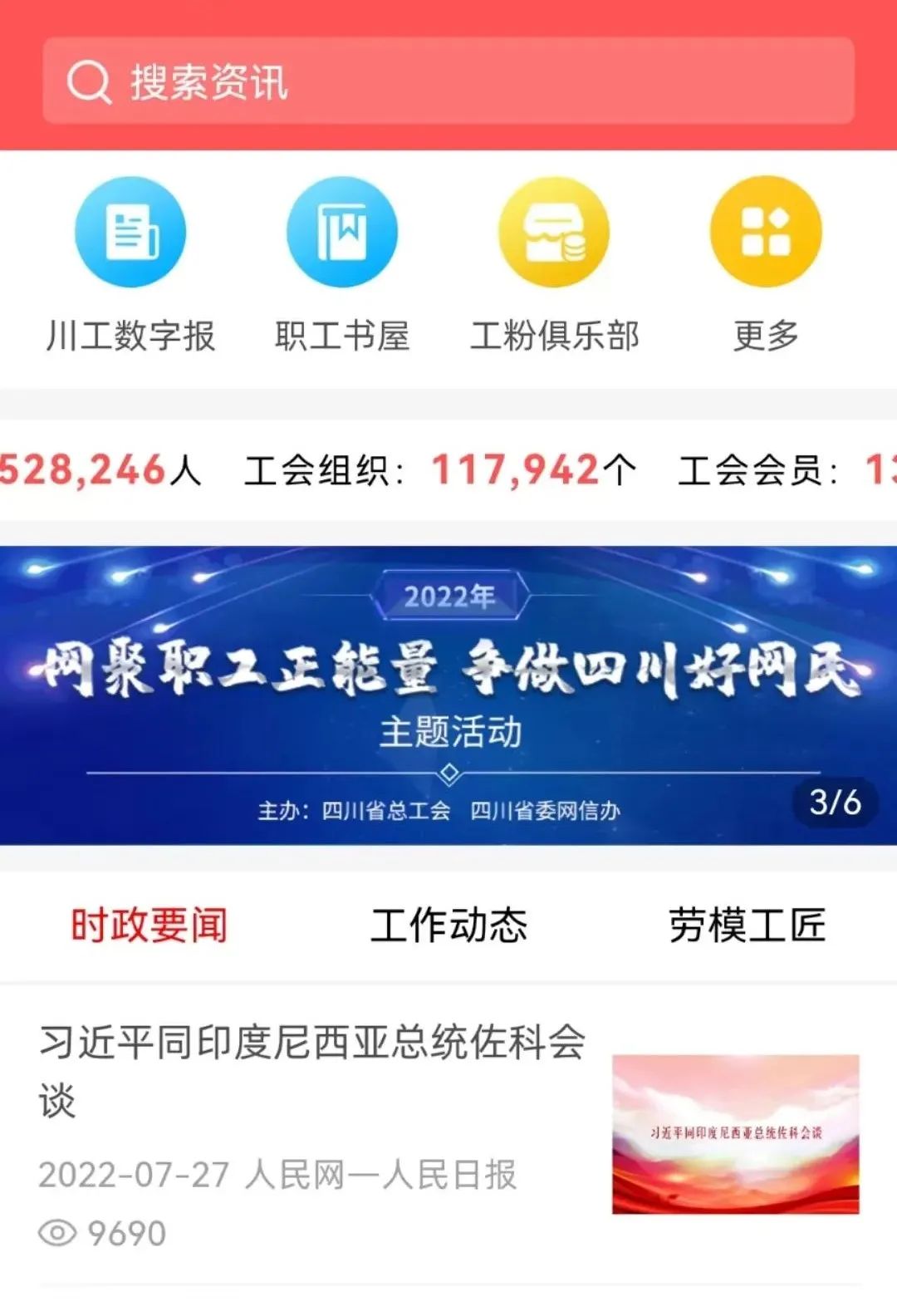897x1316 pixels.
Task: Tap the 搜索资讯 search box
Action: pos(448,81)
